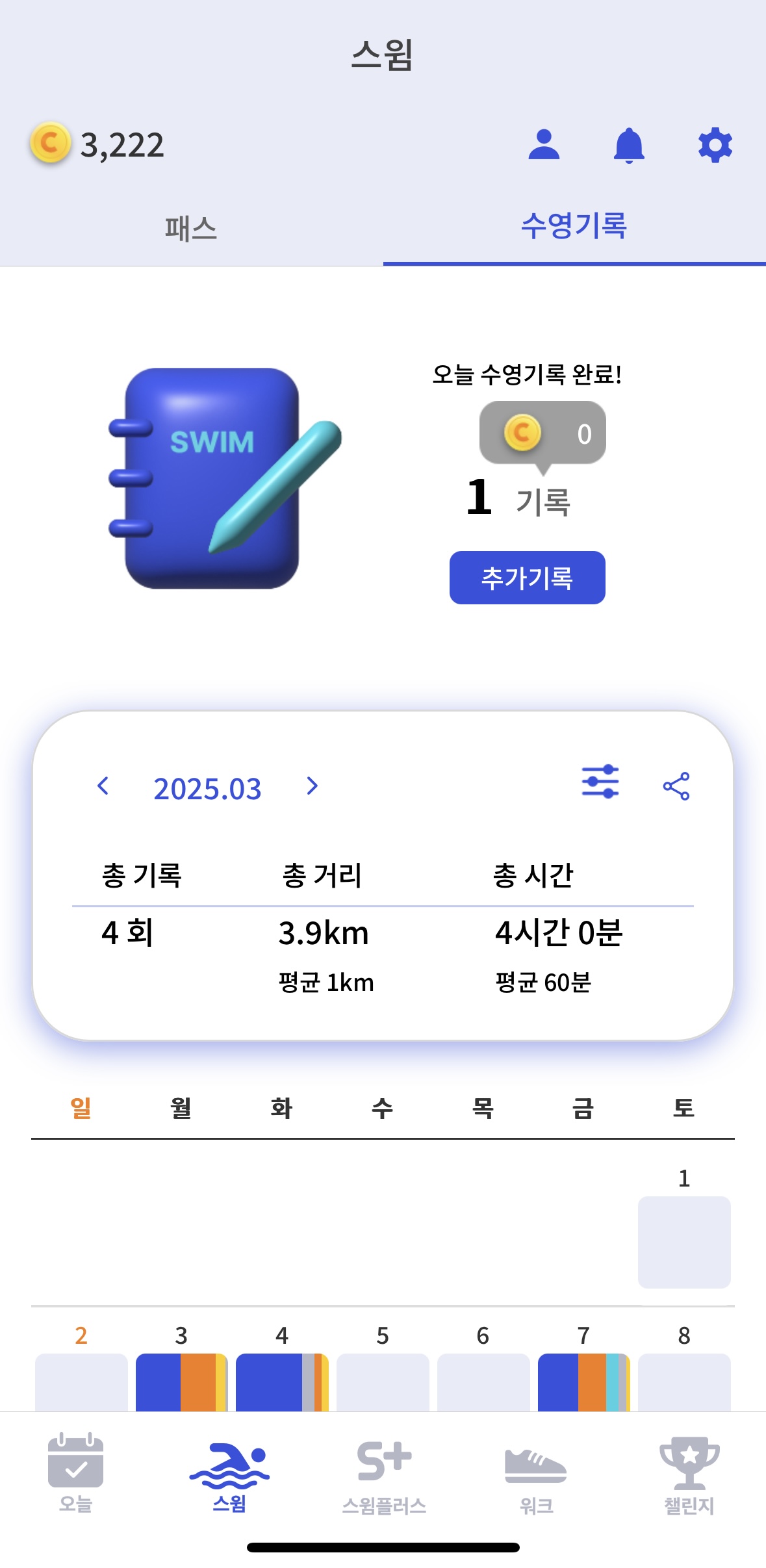Switch to the 패스 tab

pos(191,228)
